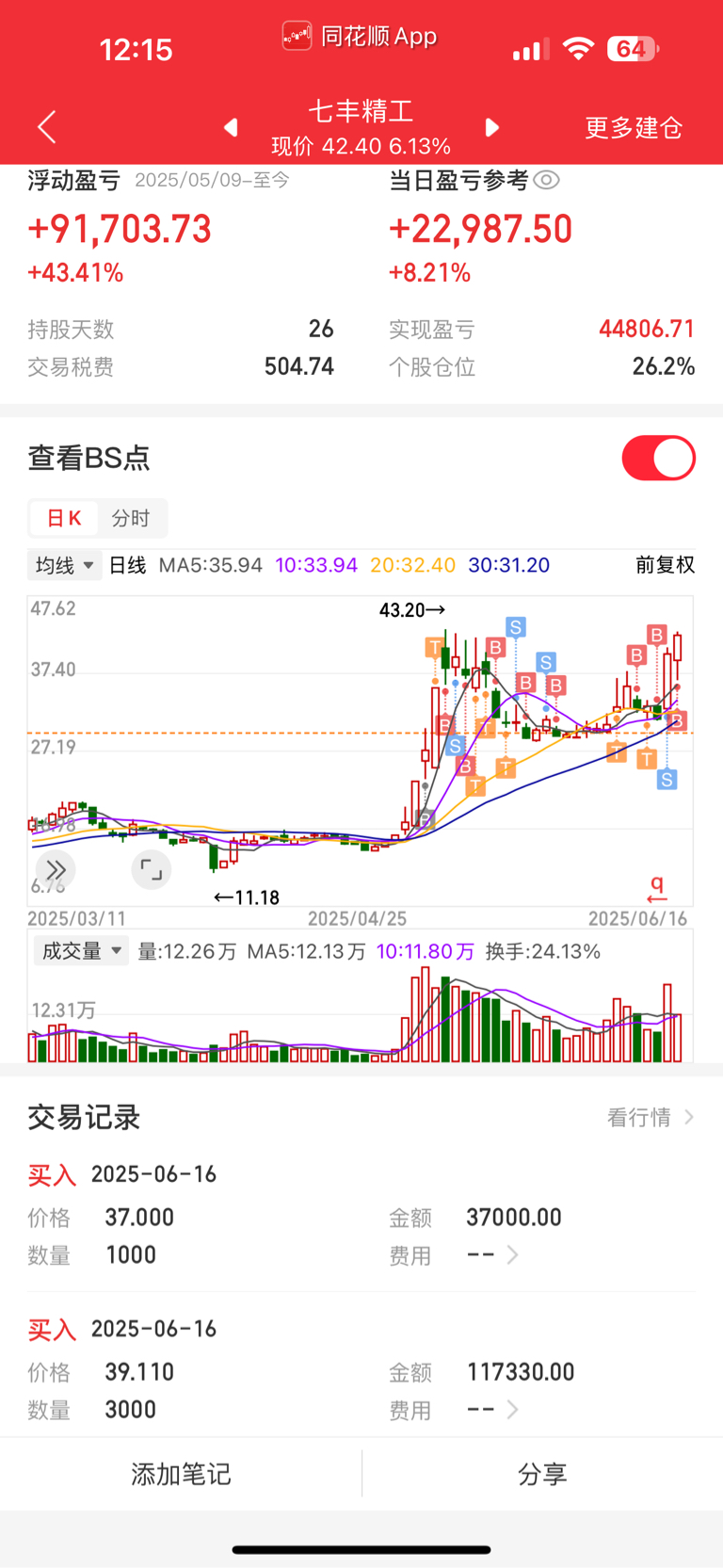Tap 分享 to share this position
The width and height of the screenshot is (723, 1568).
[542, 1474]
